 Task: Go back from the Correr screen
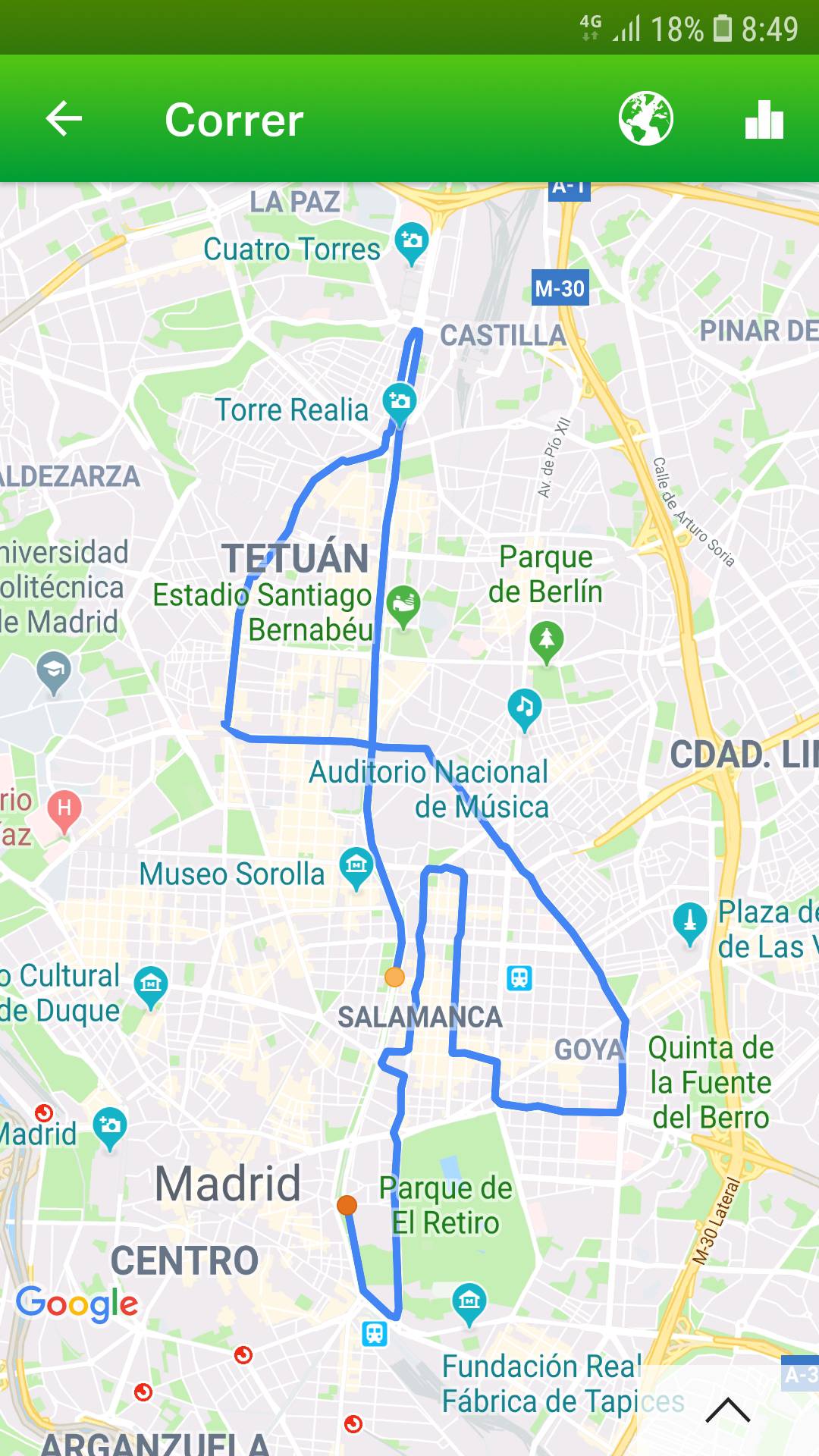64,119
